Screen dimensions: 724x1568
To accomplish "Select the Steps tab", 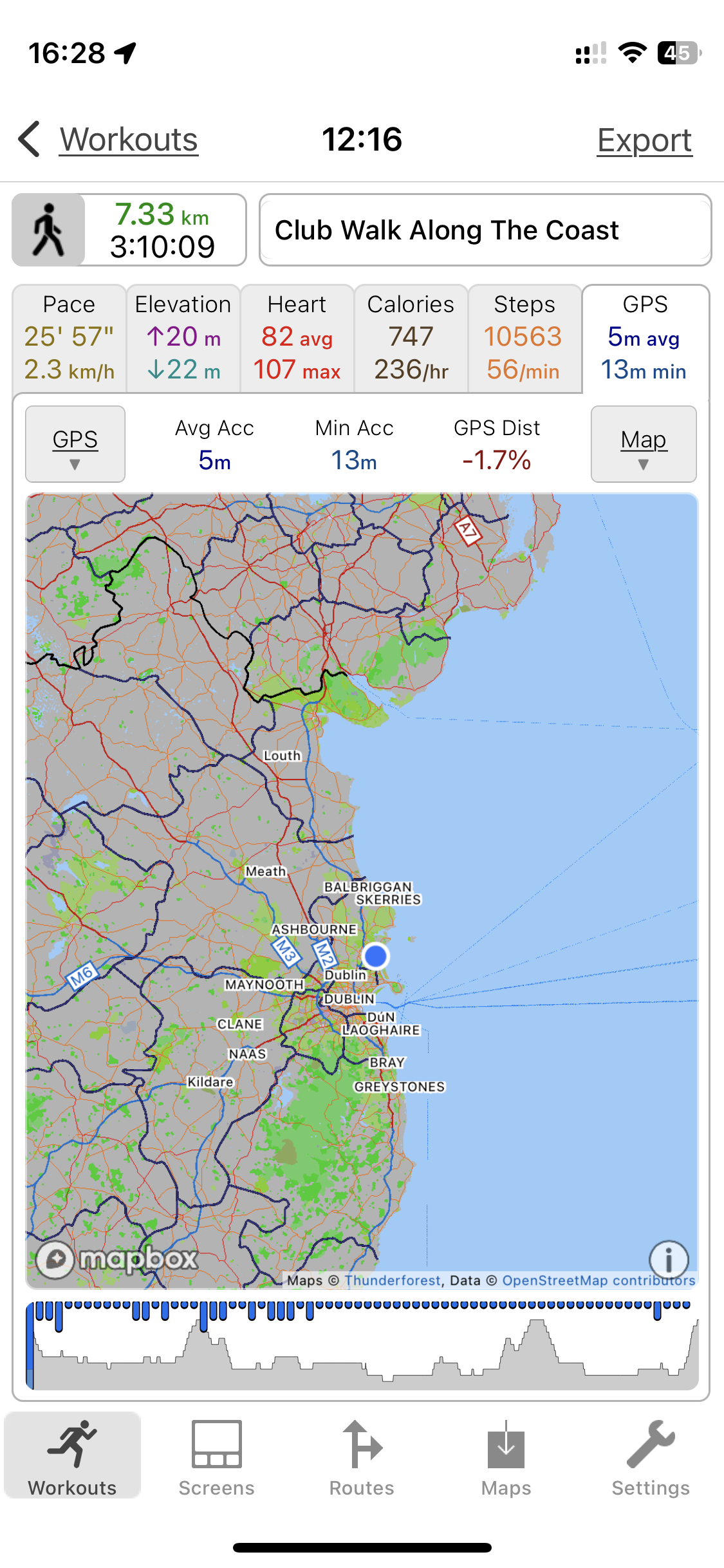I will (x=524, y=338).
